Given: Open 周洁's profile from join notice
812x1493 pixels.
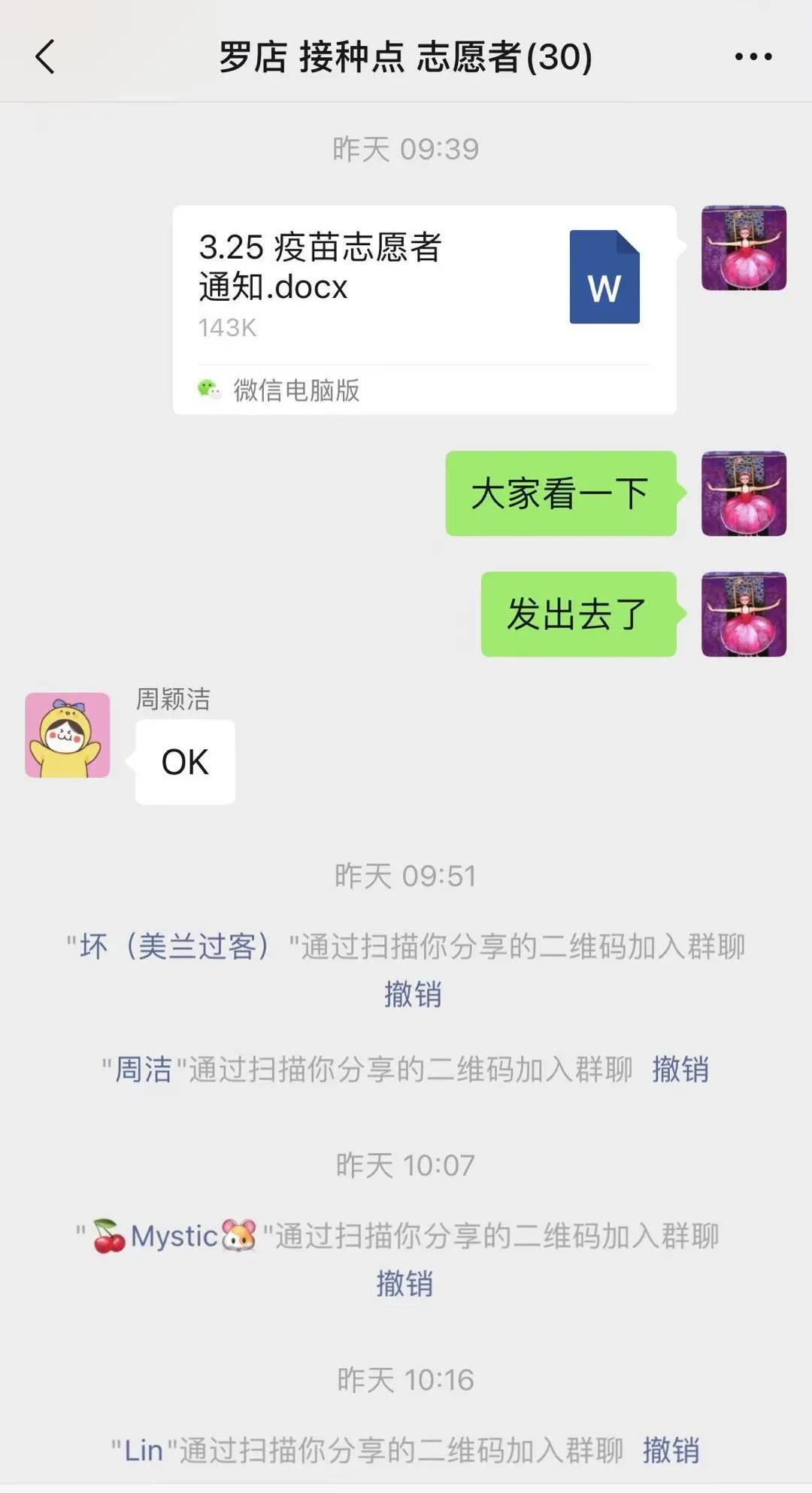Looking at the screenshot, I should [143, 1069].
